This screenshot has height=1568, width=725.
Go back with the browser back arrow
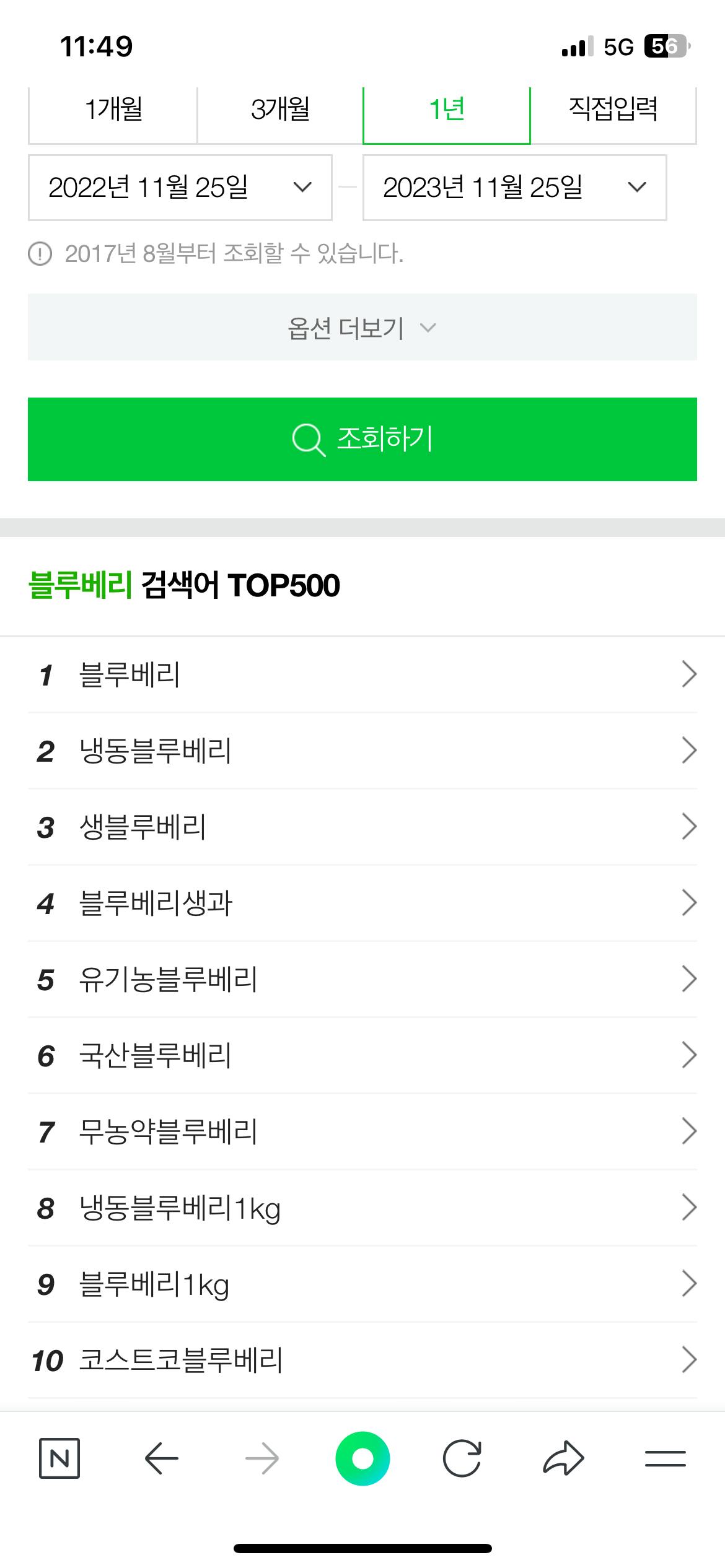click(x=161, y=1459)
